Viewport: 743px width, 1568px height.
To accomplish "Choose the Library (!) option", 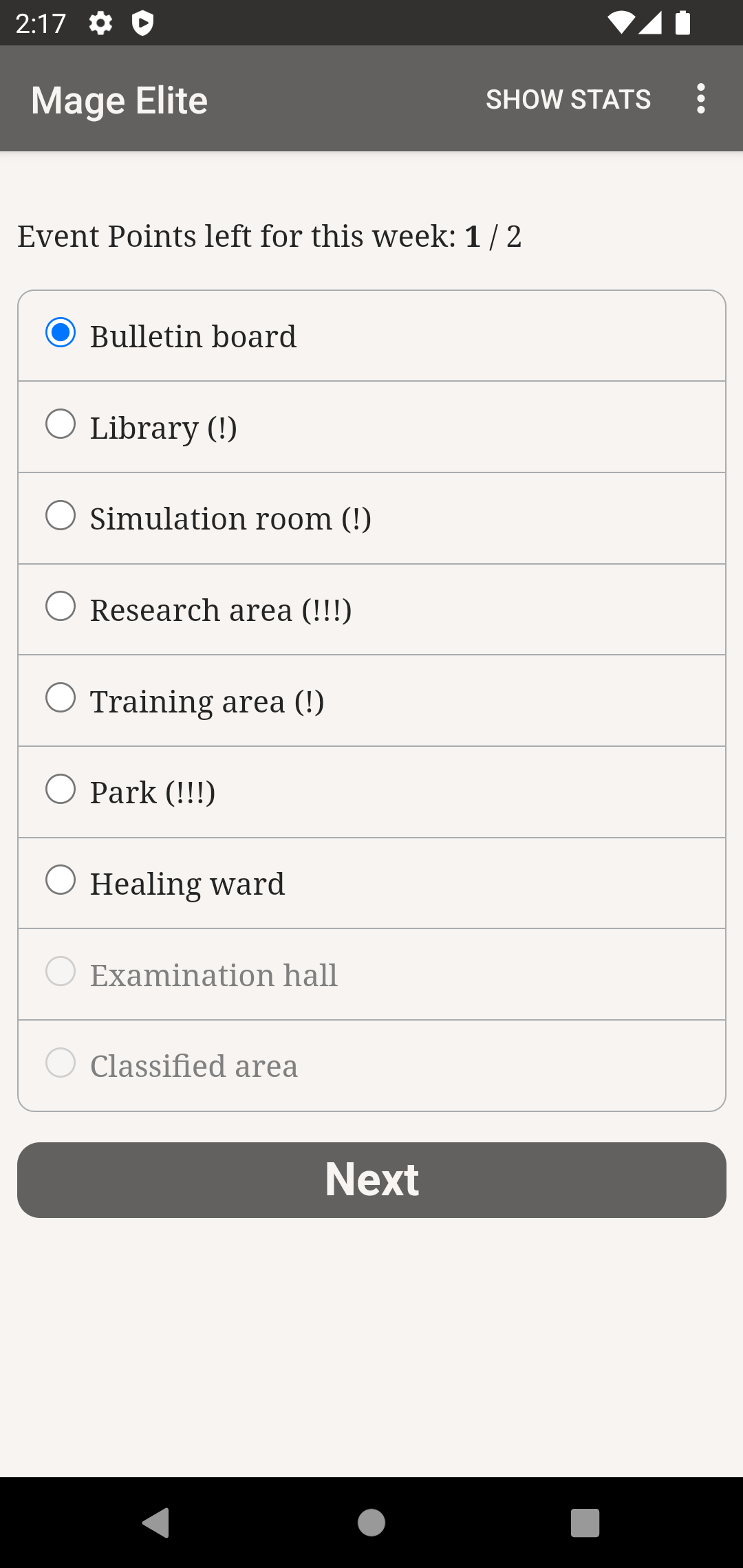I will click(371, 427).
